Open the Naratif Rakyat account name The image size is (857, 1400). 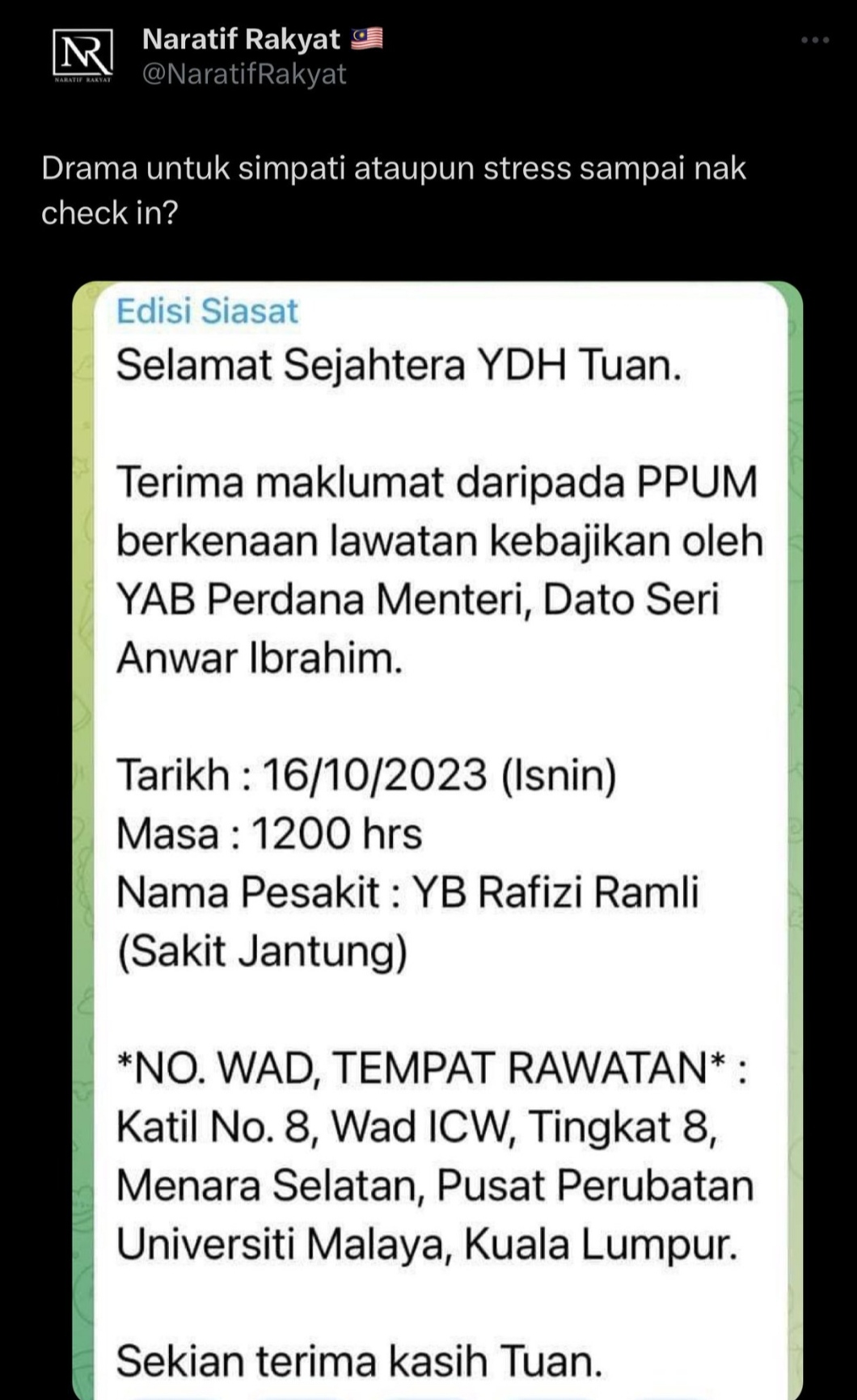241,39
